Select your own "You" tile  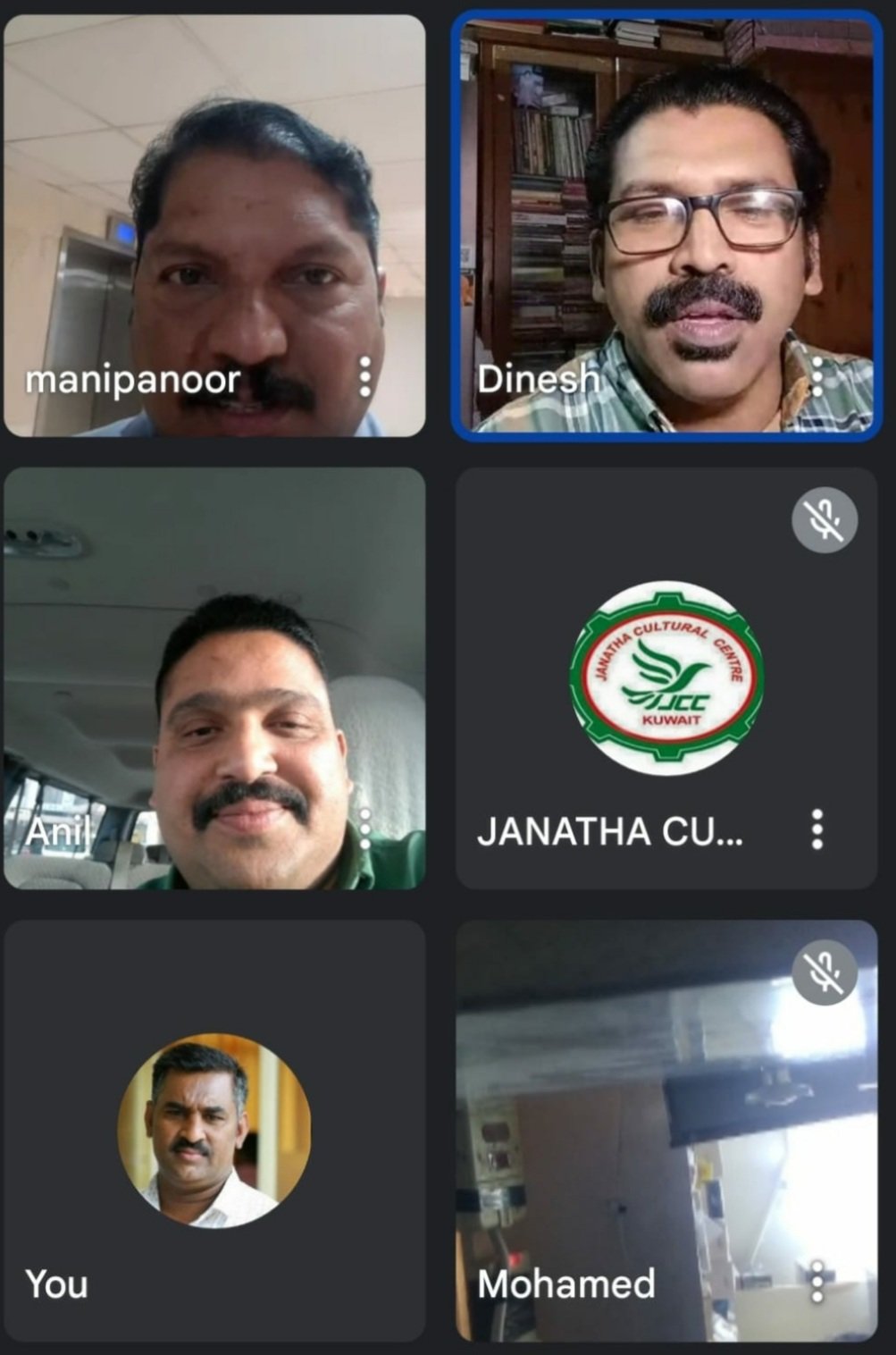click(x=214, y=1131)
